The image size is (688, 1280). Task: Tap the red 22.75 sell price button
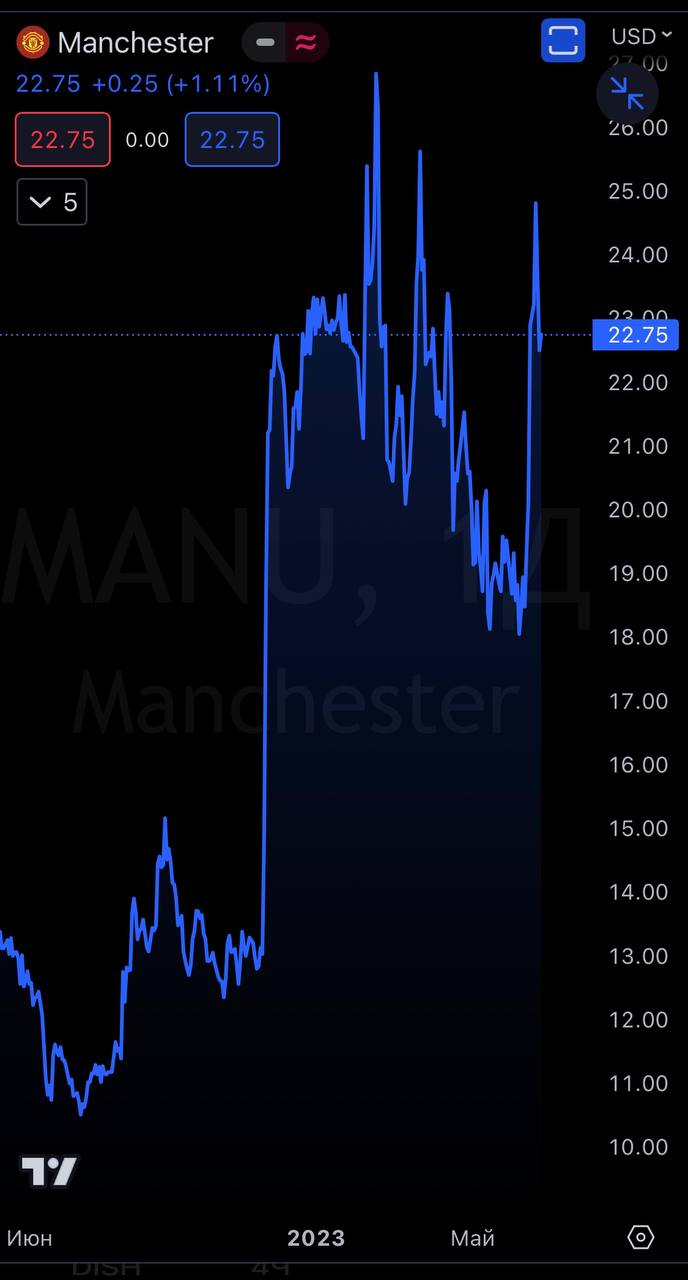tap(62, 140)
